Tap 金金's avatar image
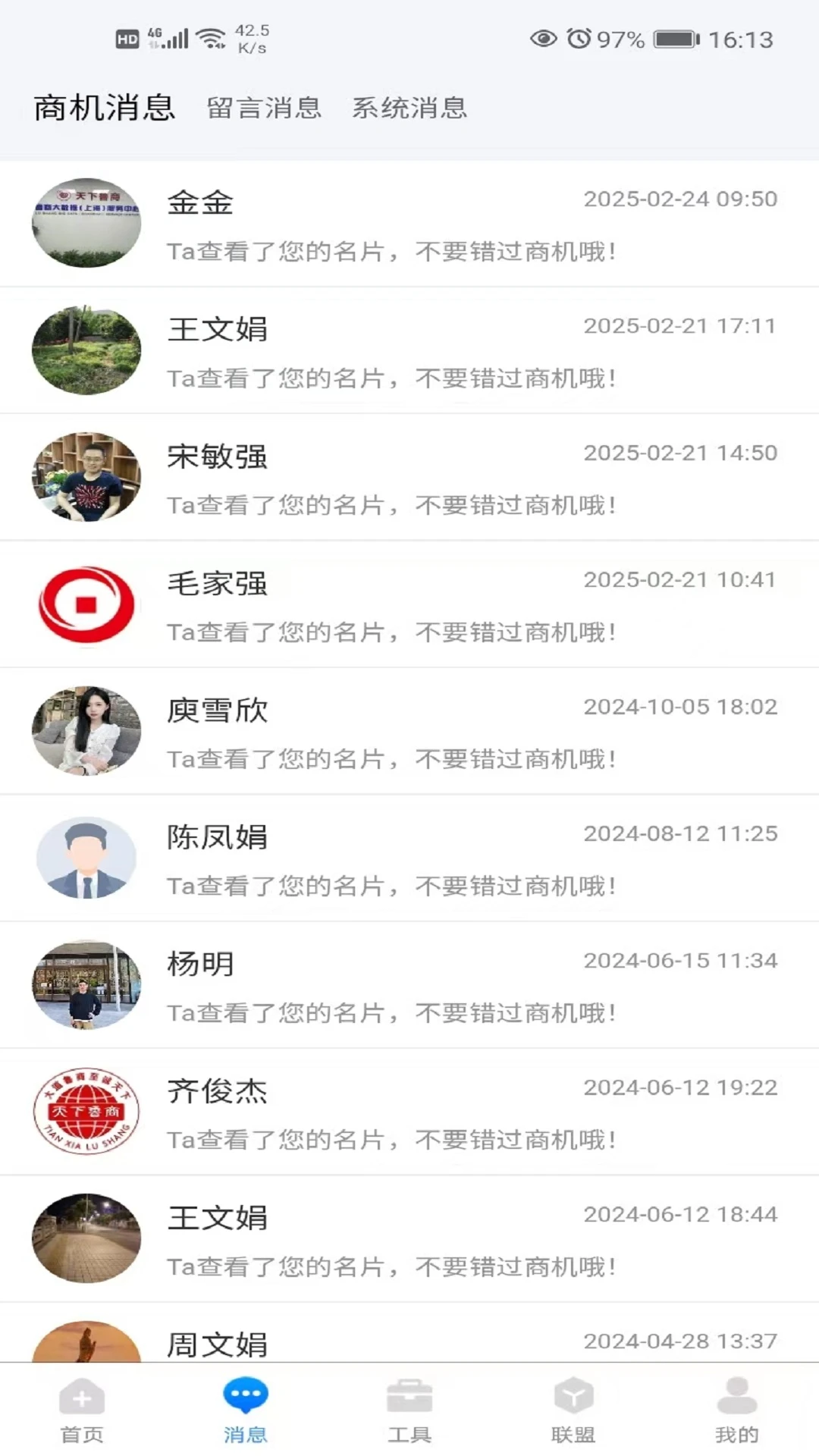The width and height of the screenshot is (819, 1456). 86,223
